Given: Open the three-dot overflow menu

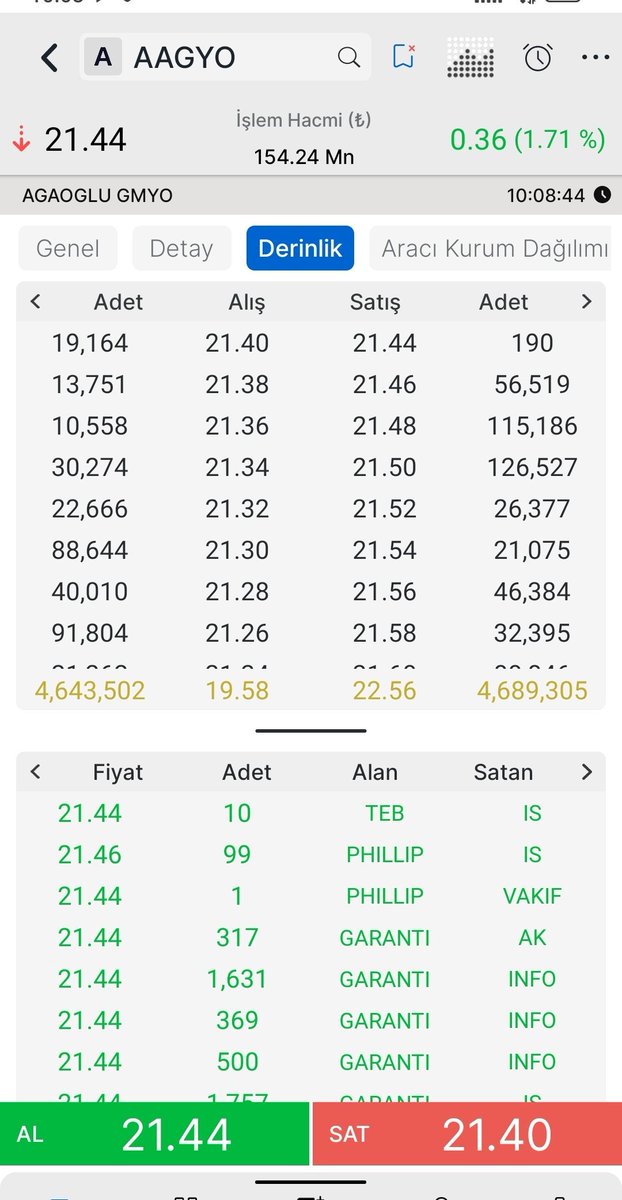Looking at the screenshot, I should tap(595, 58).
